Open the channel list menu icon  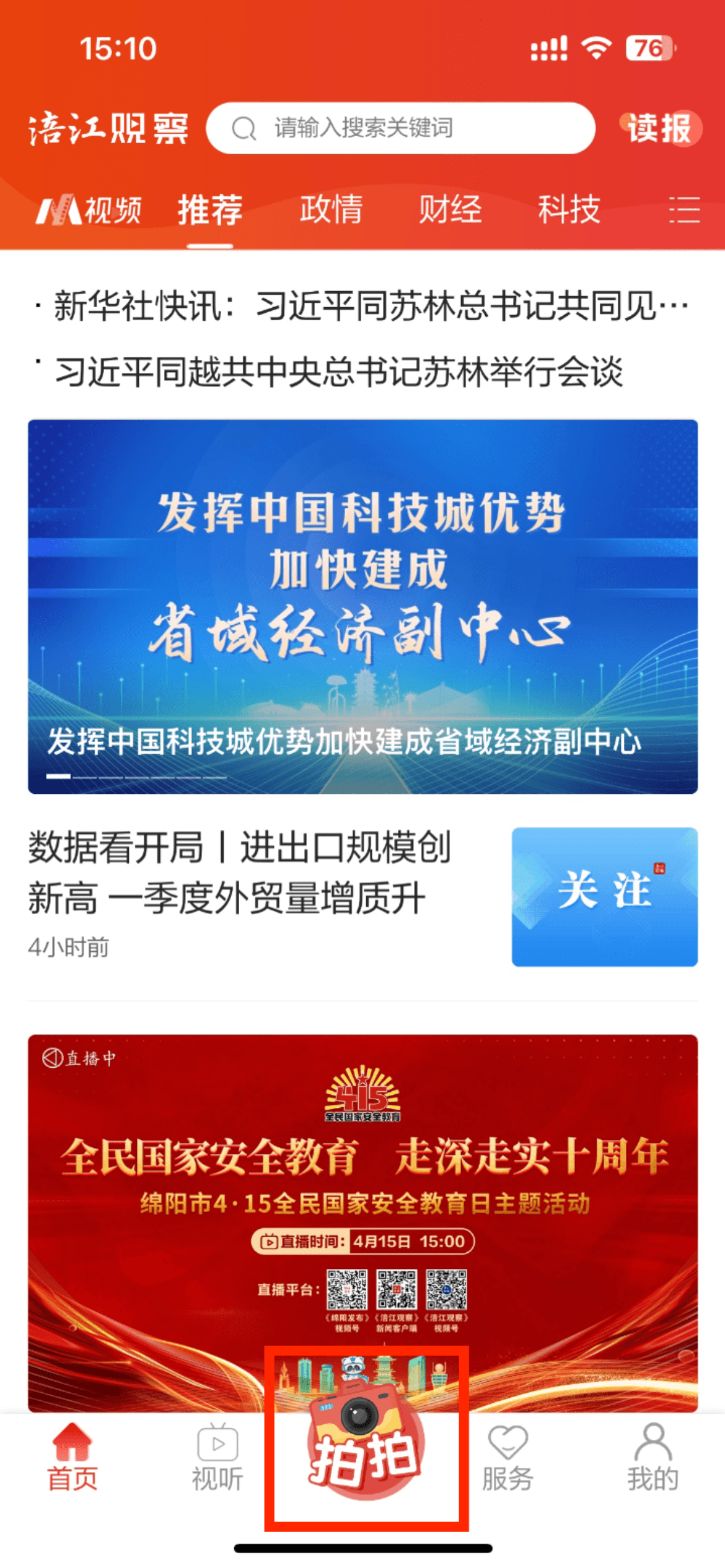684,210
